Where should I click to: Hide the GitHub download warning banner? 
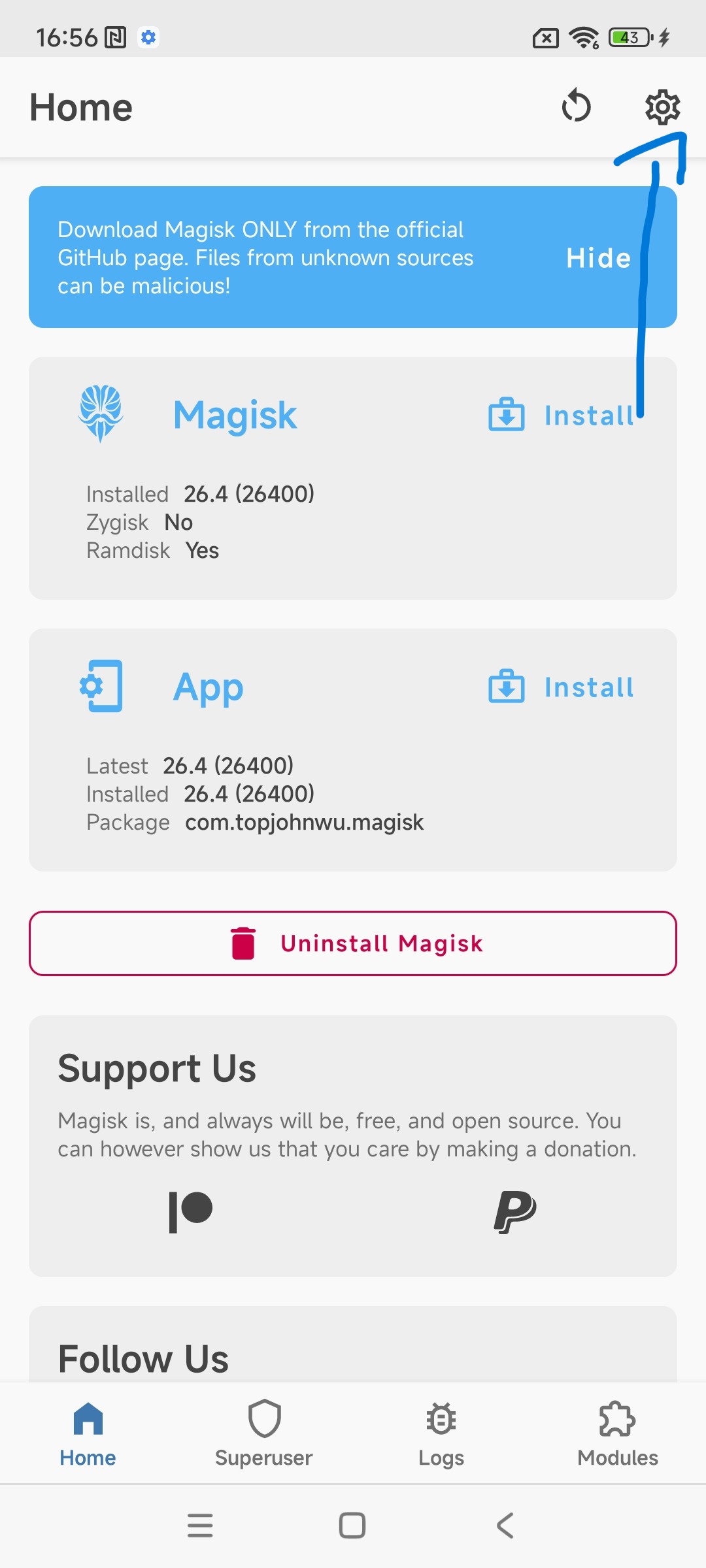598,258
